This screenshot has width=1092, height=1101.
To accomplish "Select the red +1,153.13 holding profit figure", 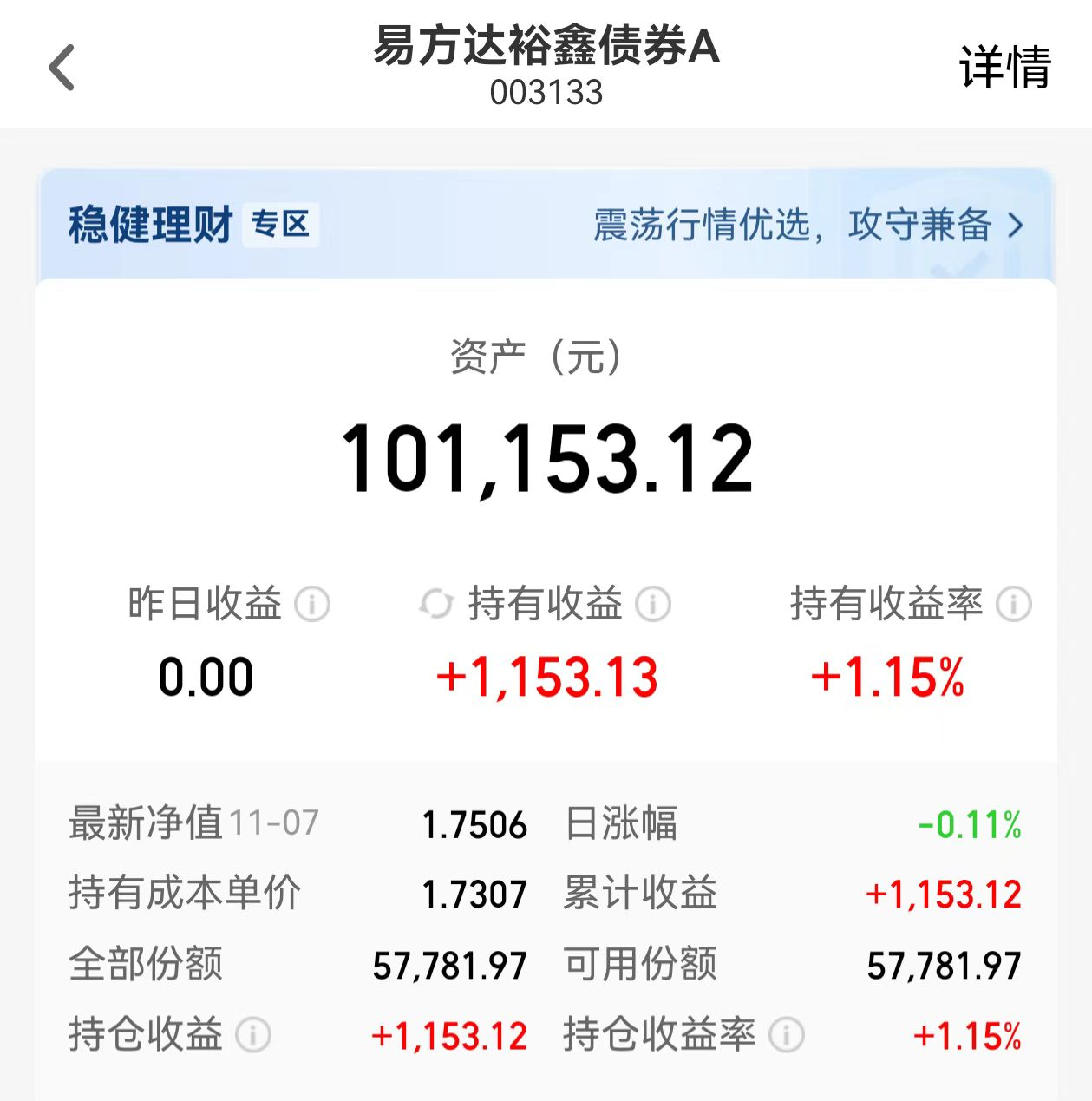I will (x=546, y=677).
